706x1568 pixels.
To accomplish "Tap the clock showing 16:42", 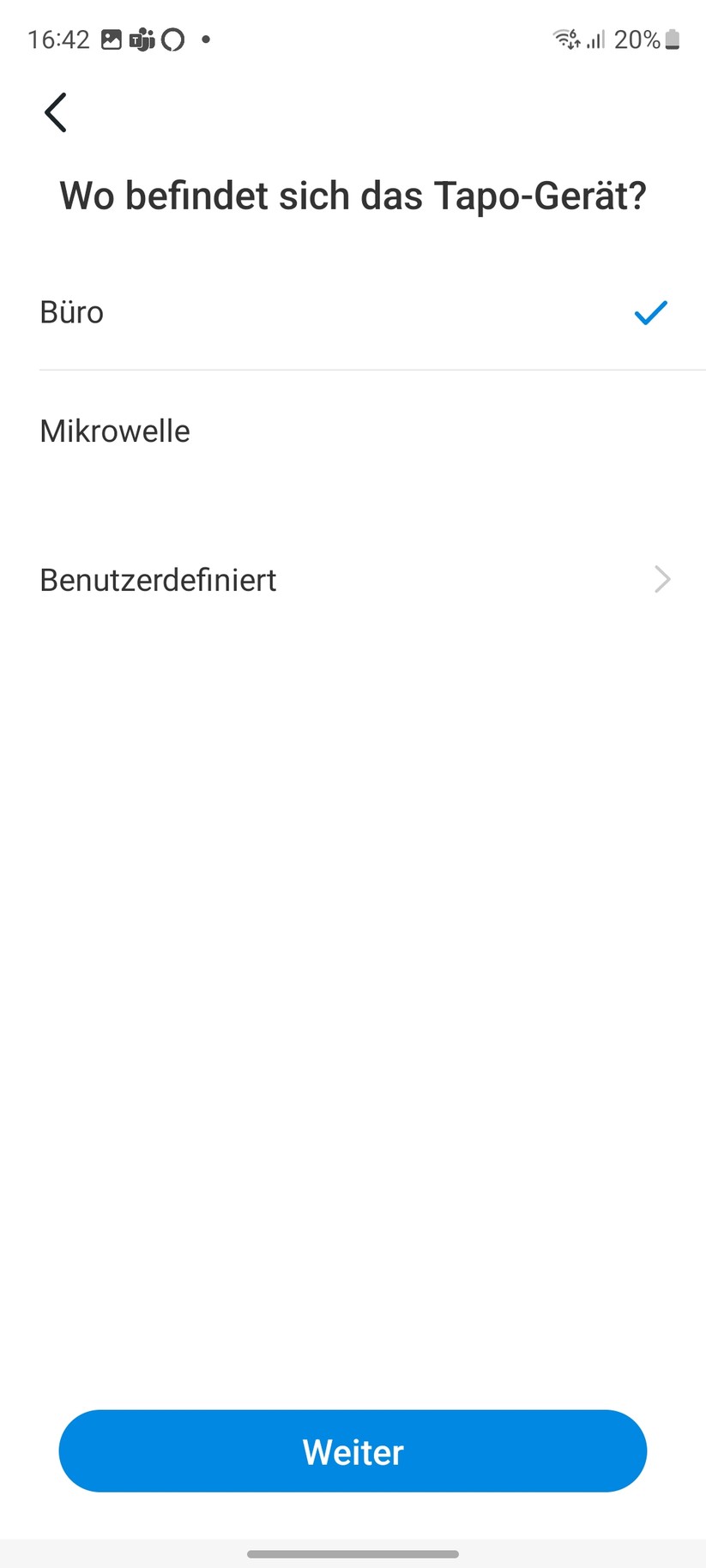I will (58, 39).
